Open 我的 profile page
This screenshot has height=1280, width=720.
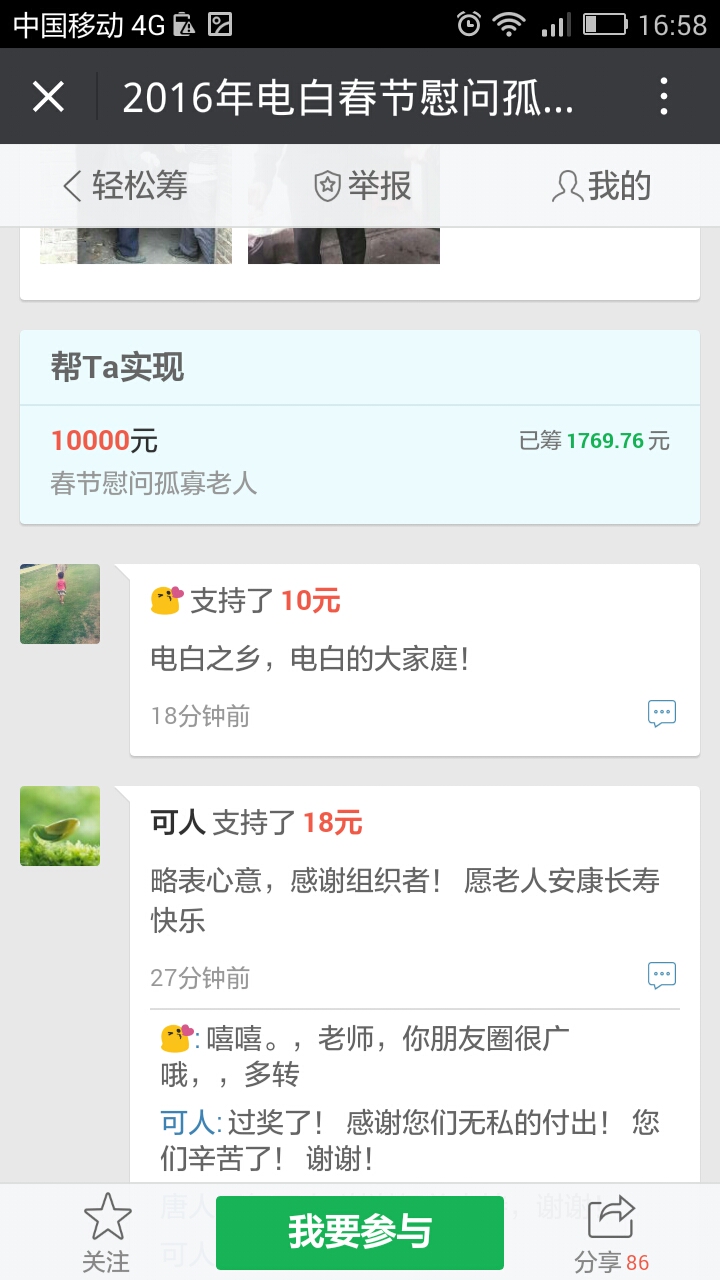pyautogui.click(x=602, y=186)
